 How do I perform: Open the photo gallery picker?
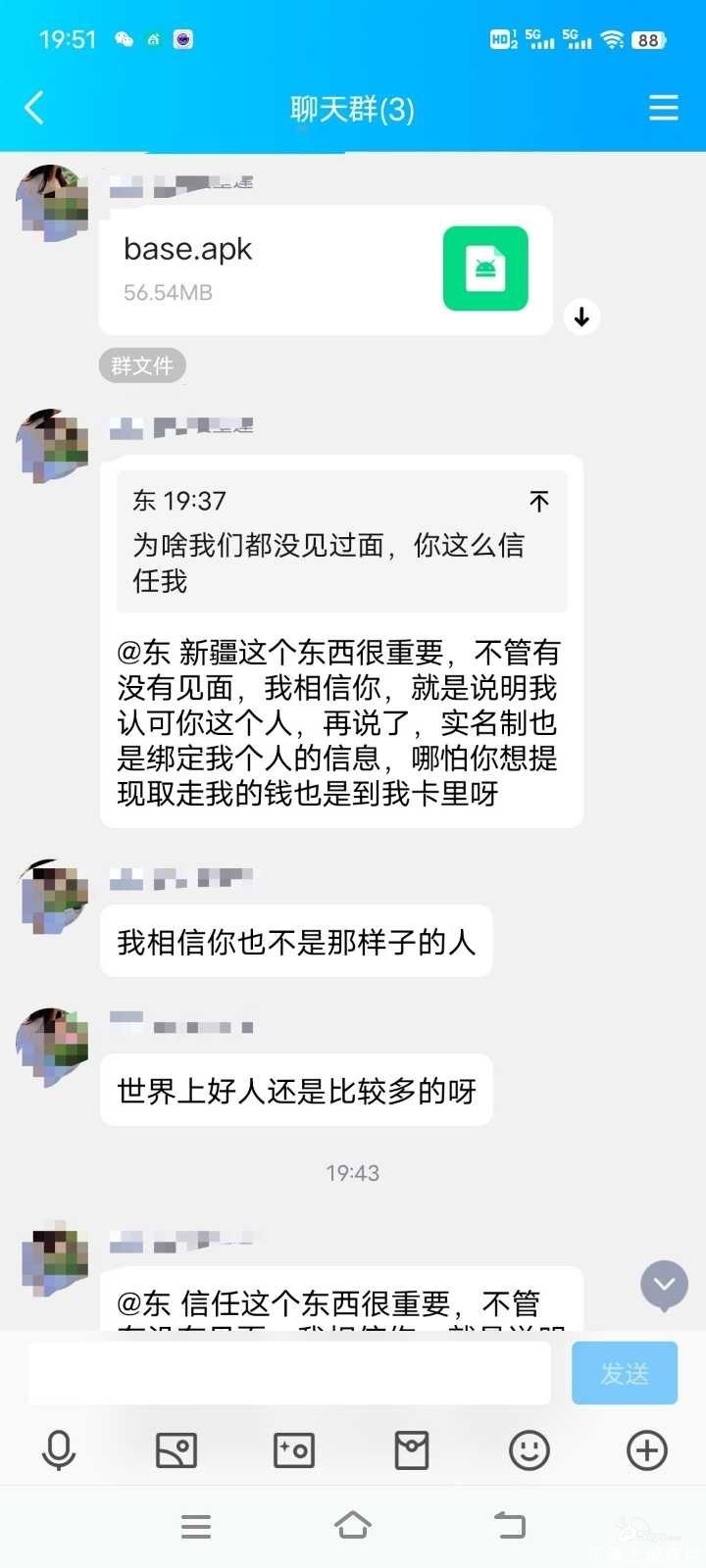pyautogui.click(x=176, y=1450)
